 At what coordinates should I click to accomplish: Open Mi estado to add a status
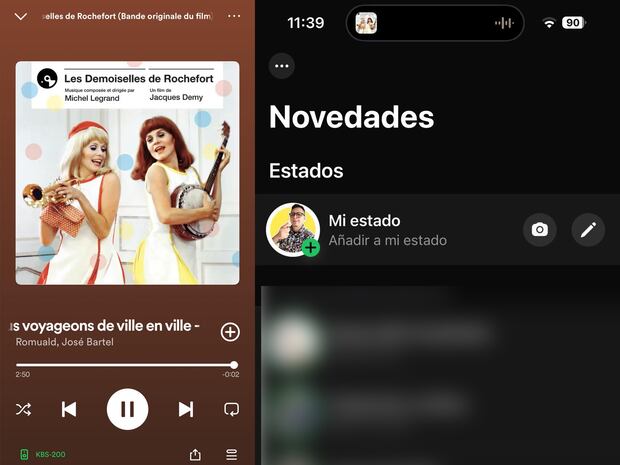388,230
